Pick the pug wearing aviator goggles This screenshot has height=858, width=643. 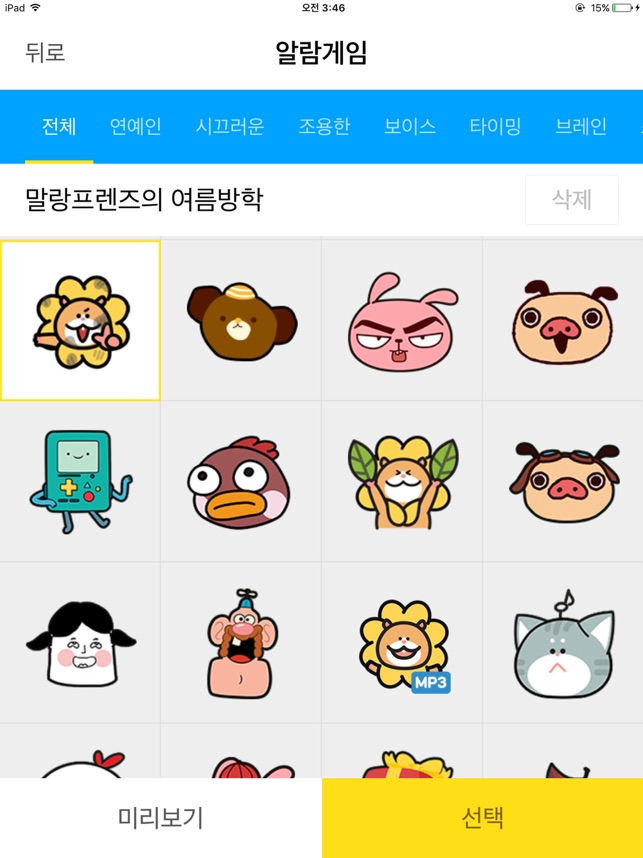pyautogui.click(x=563, y=481)
